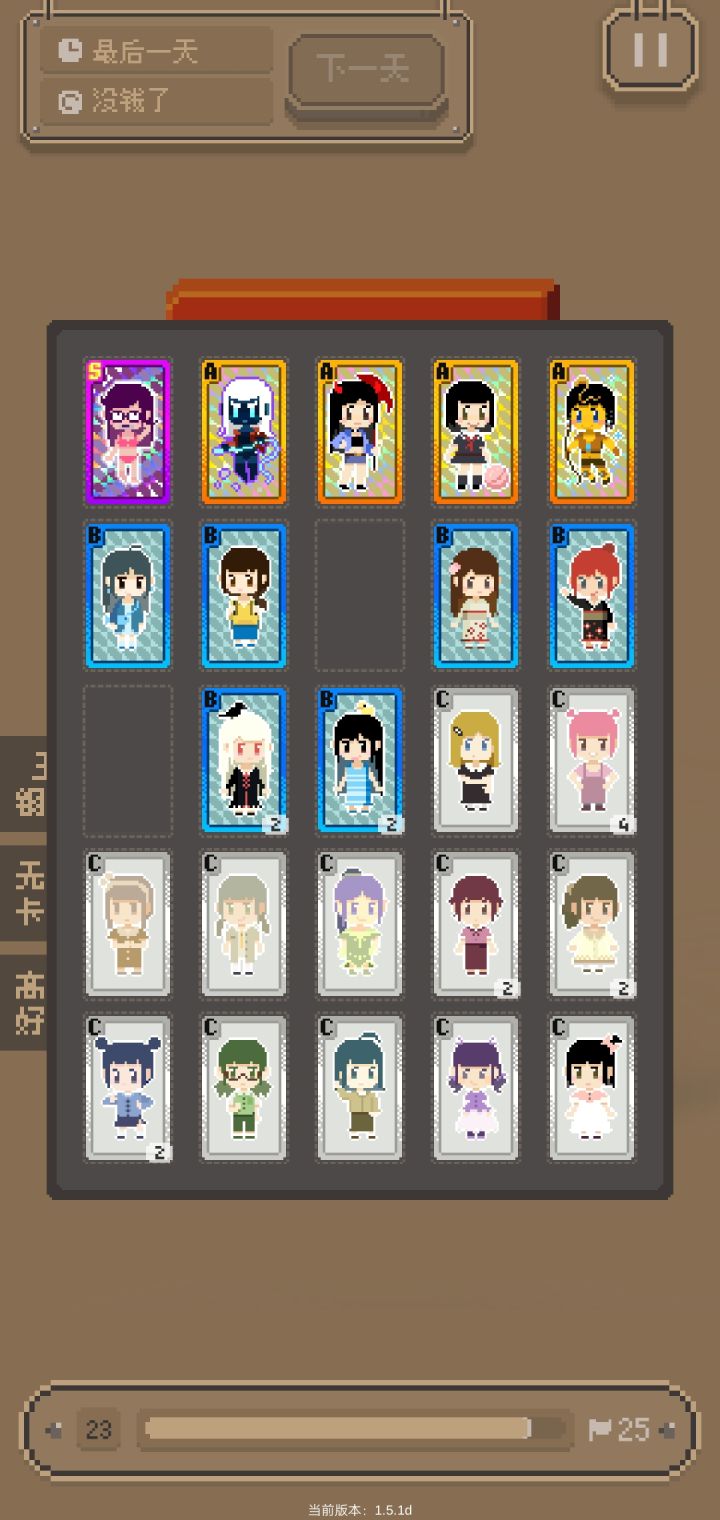Select the S-rank purple-haired girl card
This screenshot has height=1520, width=720.
tap(128, 432)
